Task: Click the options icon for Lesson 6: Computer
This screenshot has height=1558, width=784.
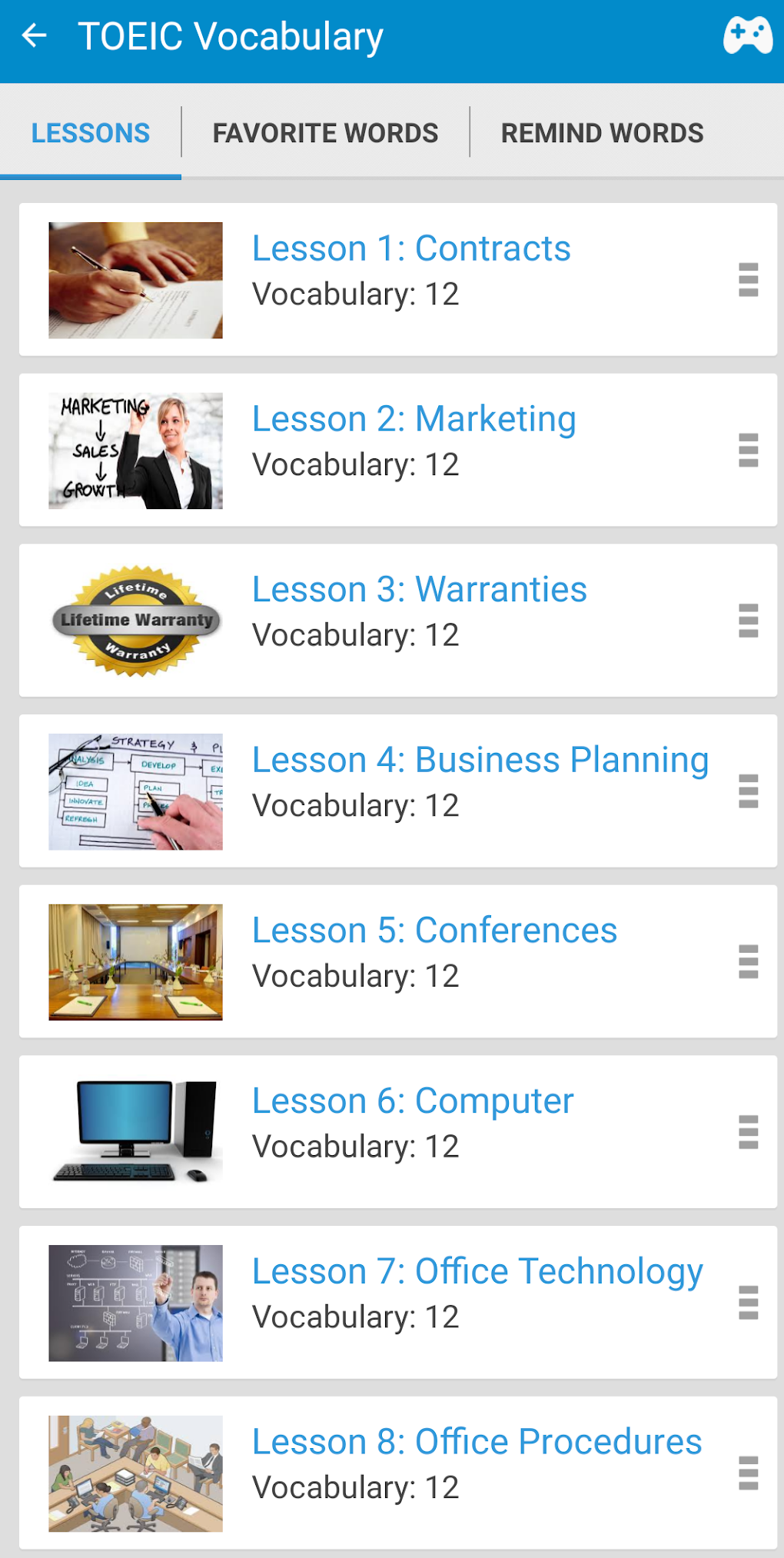Action: point(747,1131)
